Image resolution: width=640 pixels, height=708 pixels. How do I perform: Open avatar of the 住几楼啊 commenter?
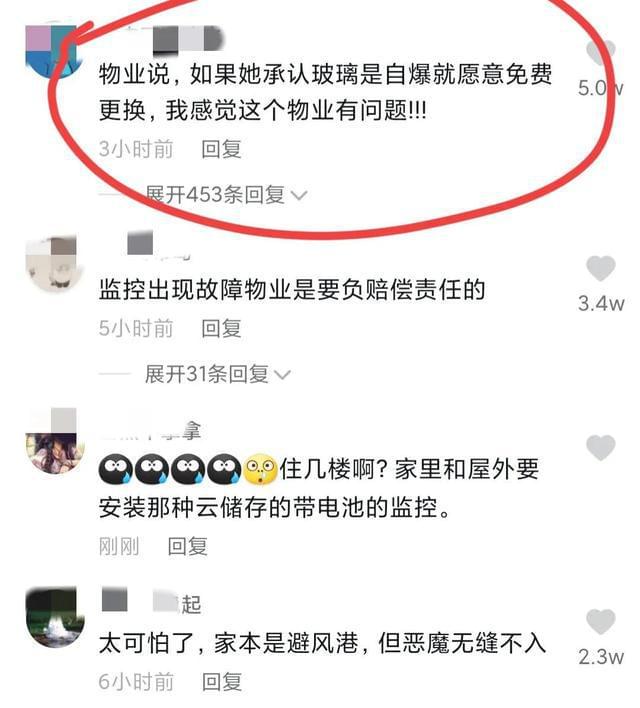pyautogui.click(x=50, y=441)
